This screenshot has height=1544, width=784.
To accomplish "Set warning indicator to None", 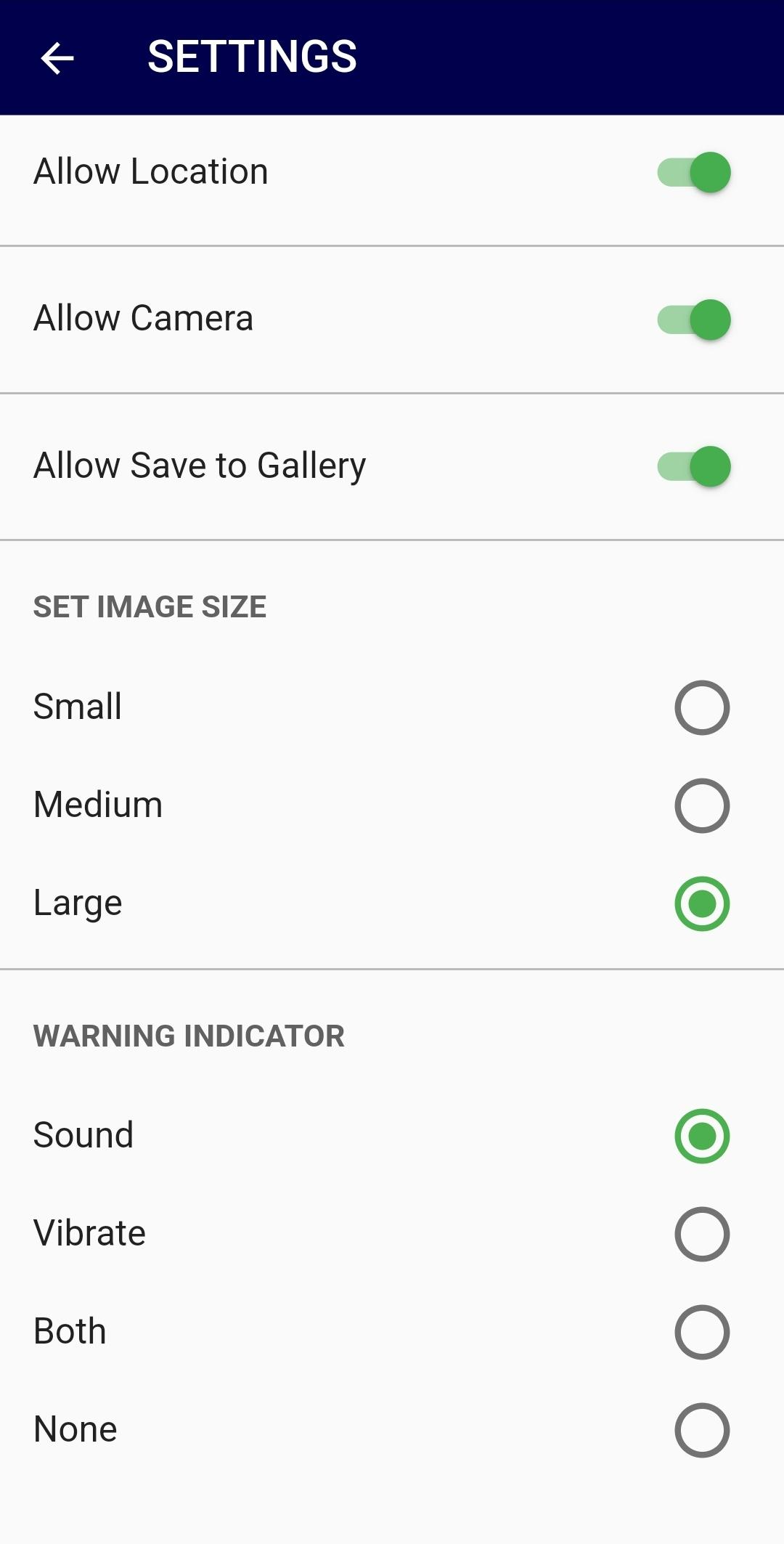I will click(702, 1430).
